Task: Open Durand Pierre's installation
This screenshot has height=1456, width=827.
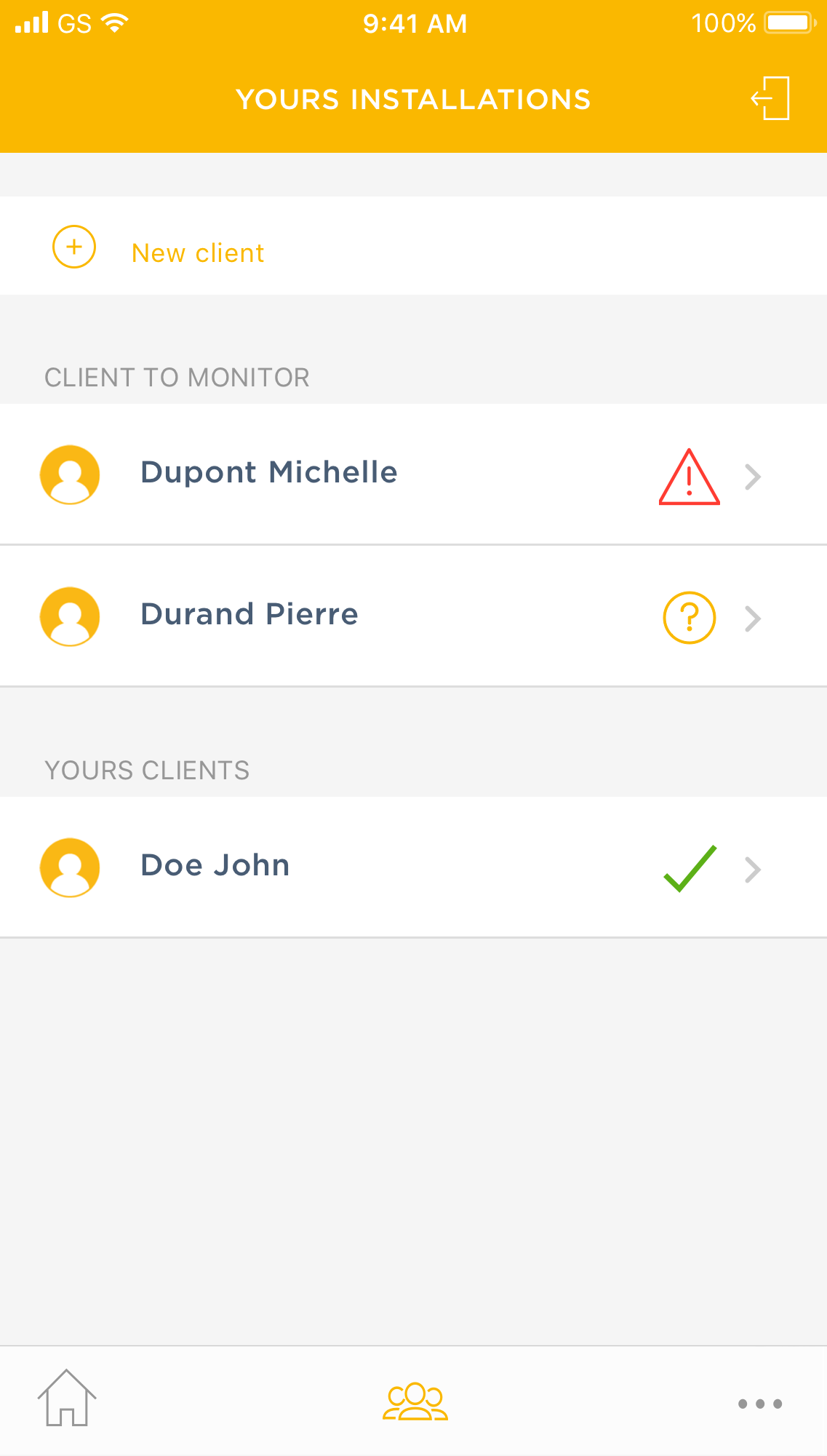Action: [413, 616]
